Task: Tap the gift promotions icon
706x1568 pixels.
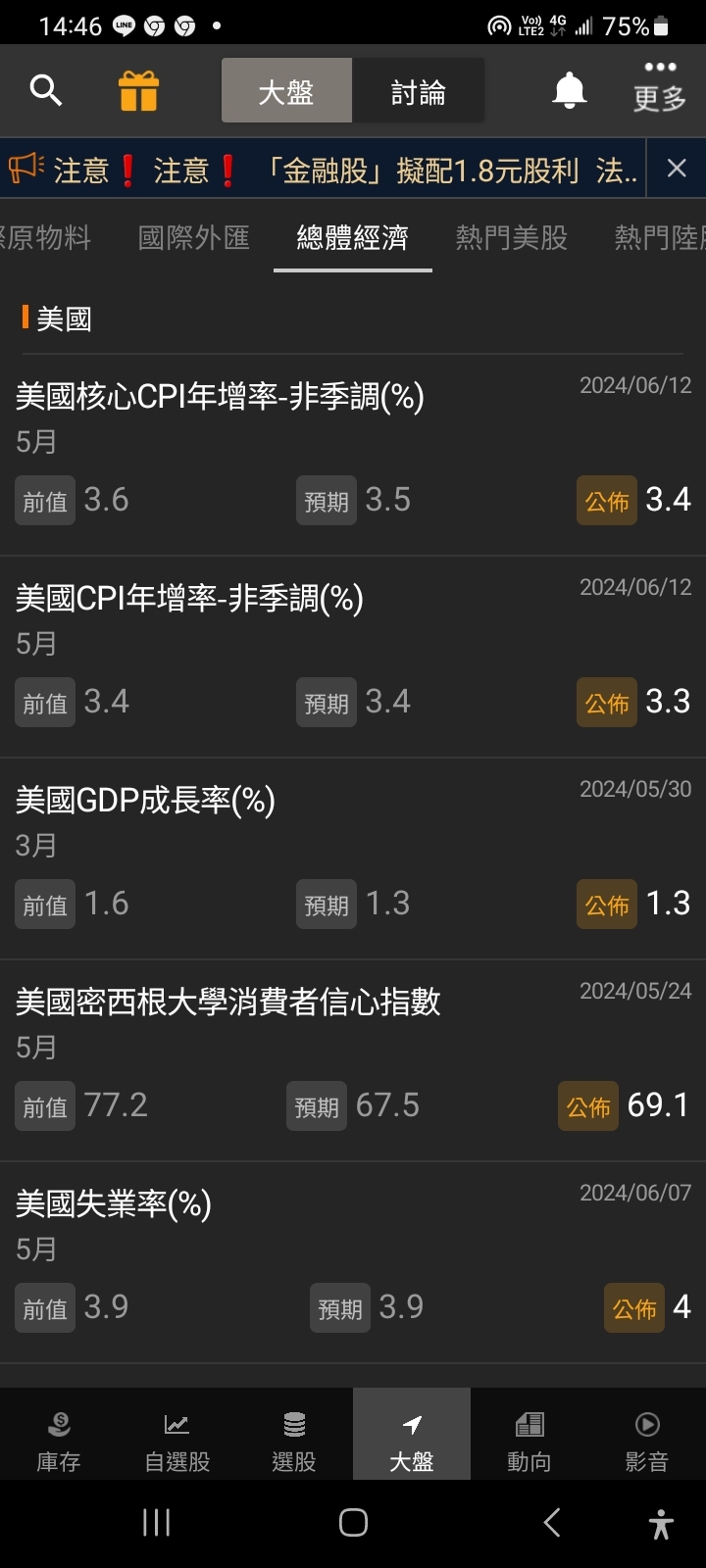Action: coord(137,89)
